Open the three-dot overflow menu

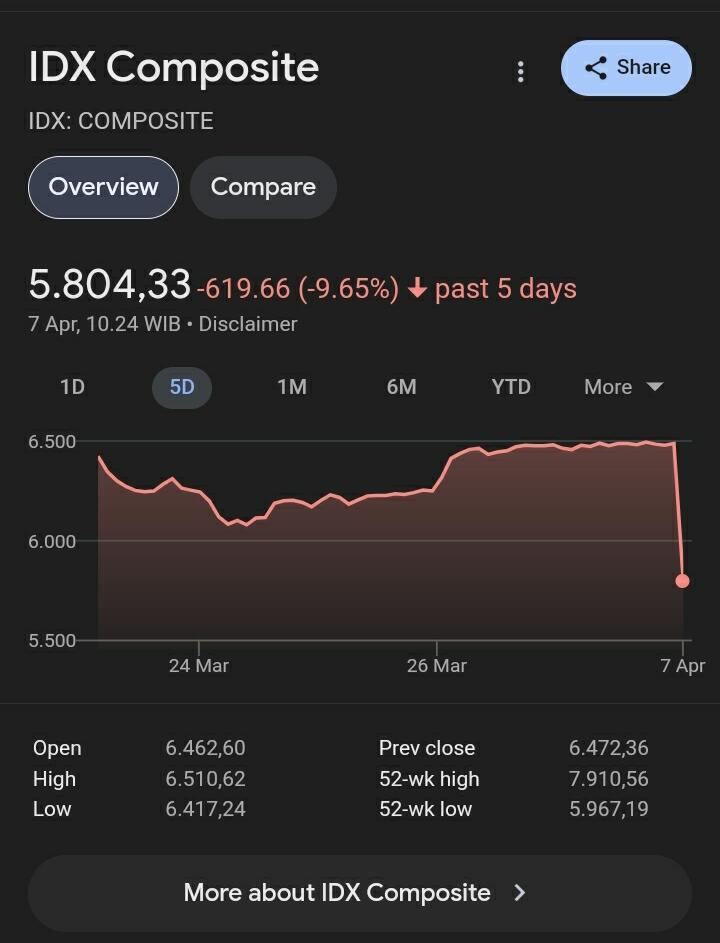(520, 71)
